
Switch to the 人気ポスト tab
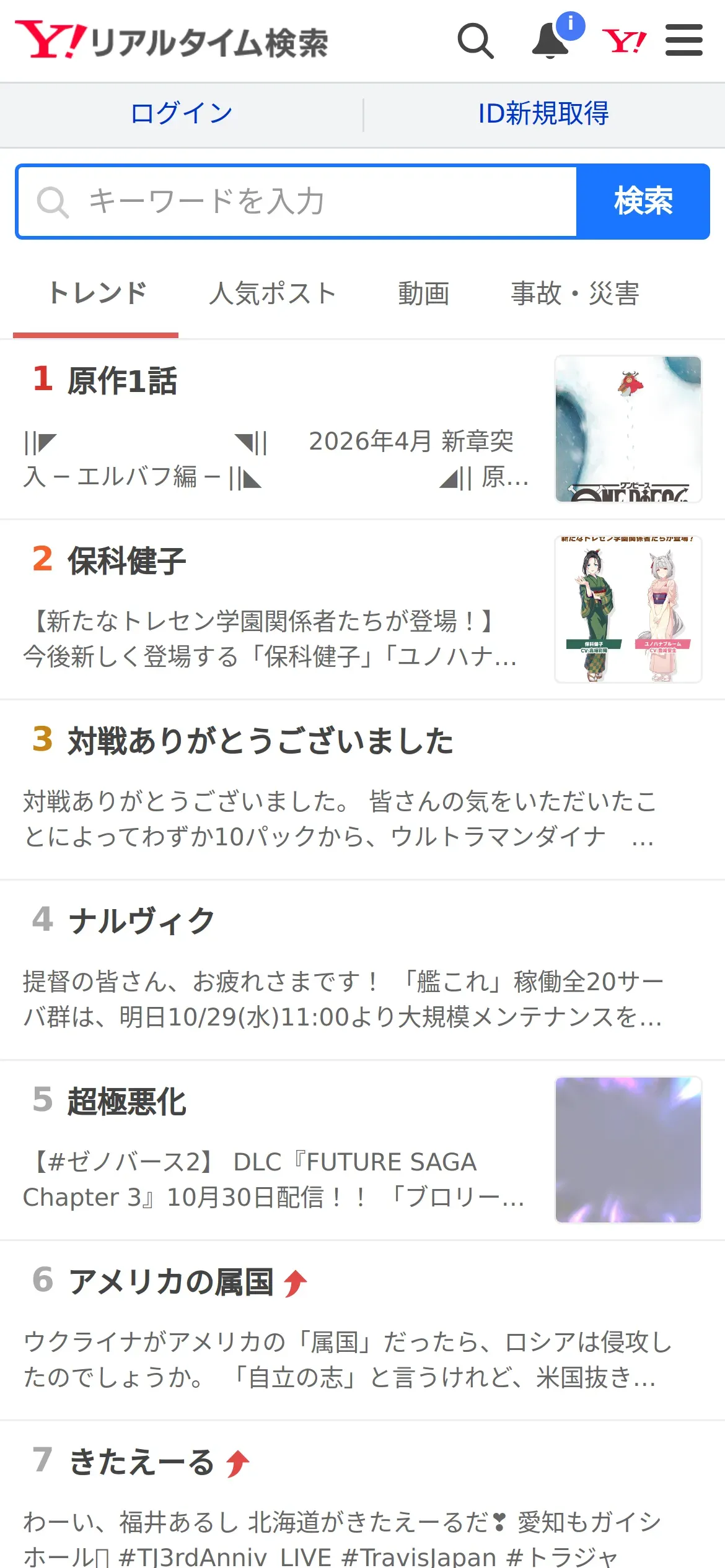[273, 294]
